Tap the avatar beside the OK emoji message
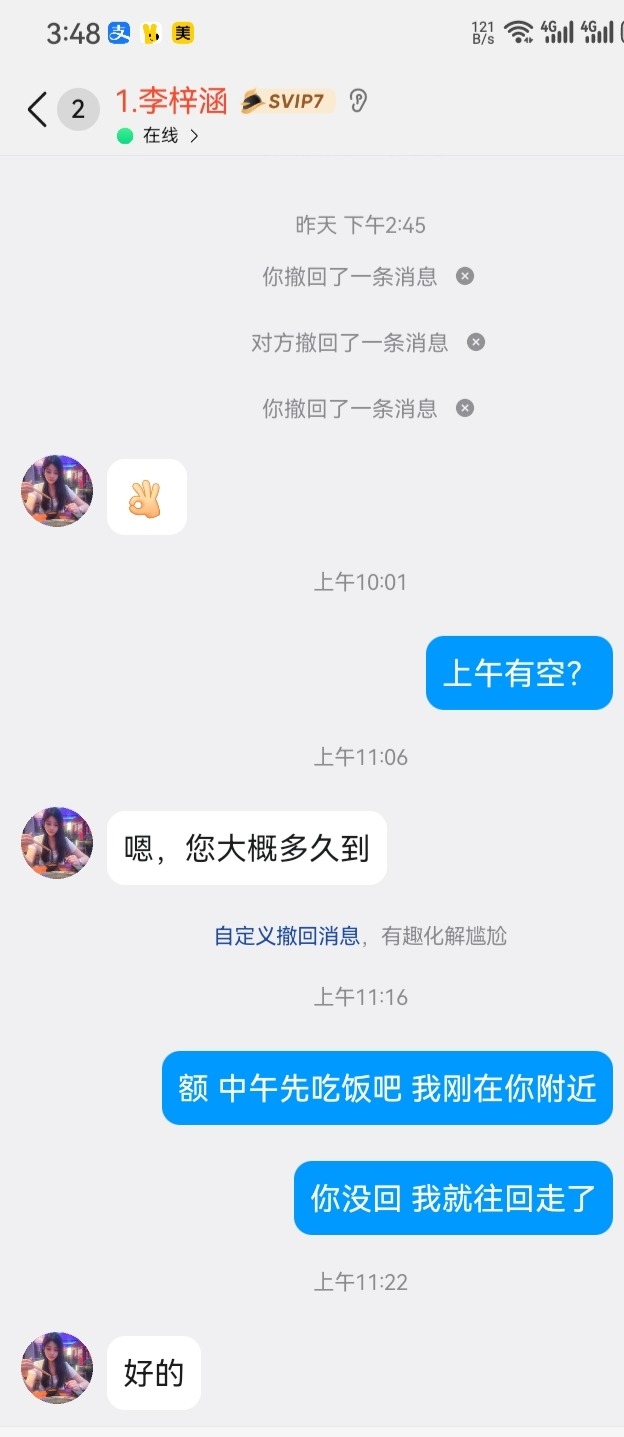This screenshot has height=1437, width=624. (57, 491)
